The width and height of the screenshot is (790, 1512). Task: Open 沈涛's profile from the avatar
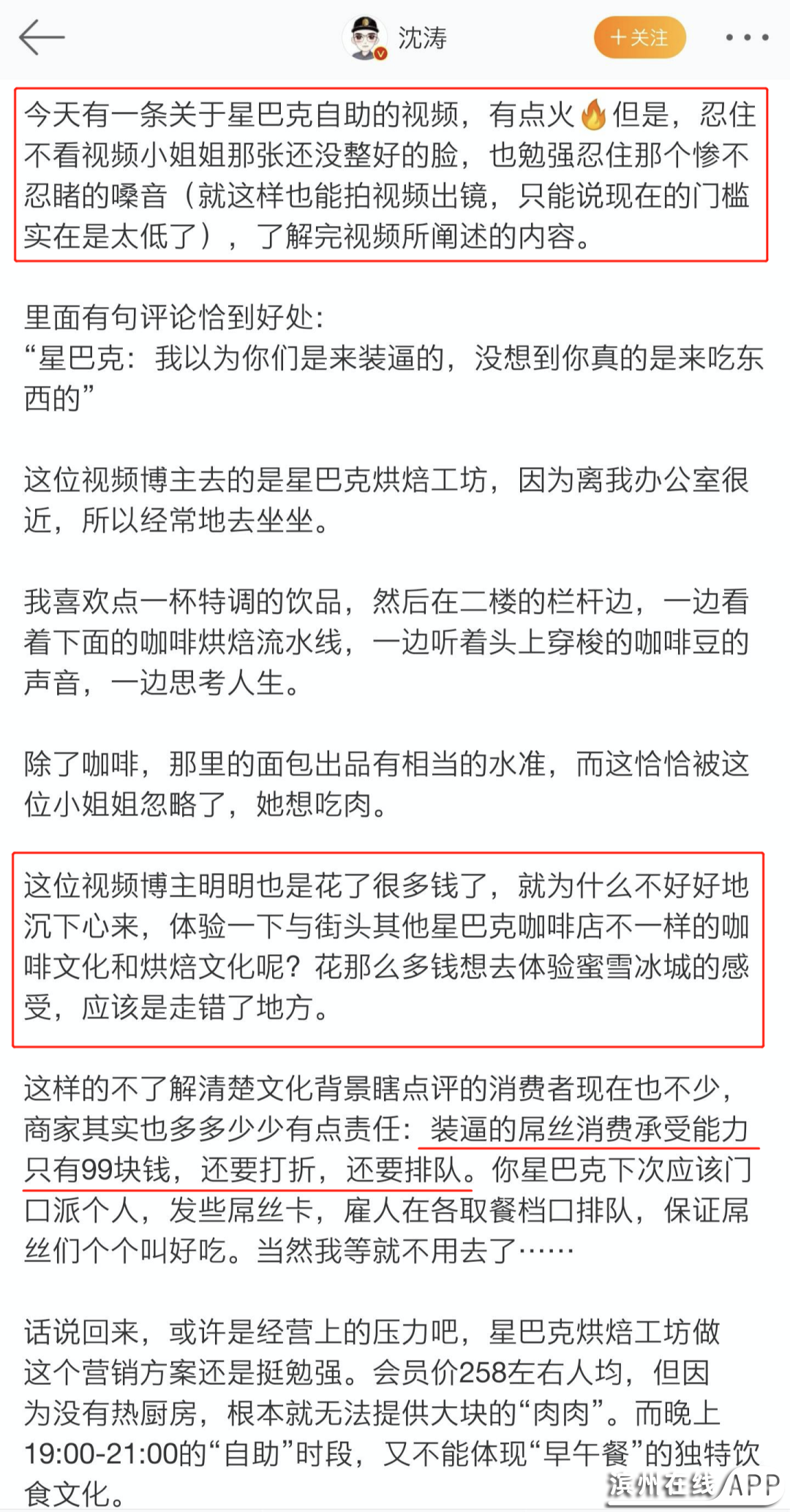pos(364,38)
